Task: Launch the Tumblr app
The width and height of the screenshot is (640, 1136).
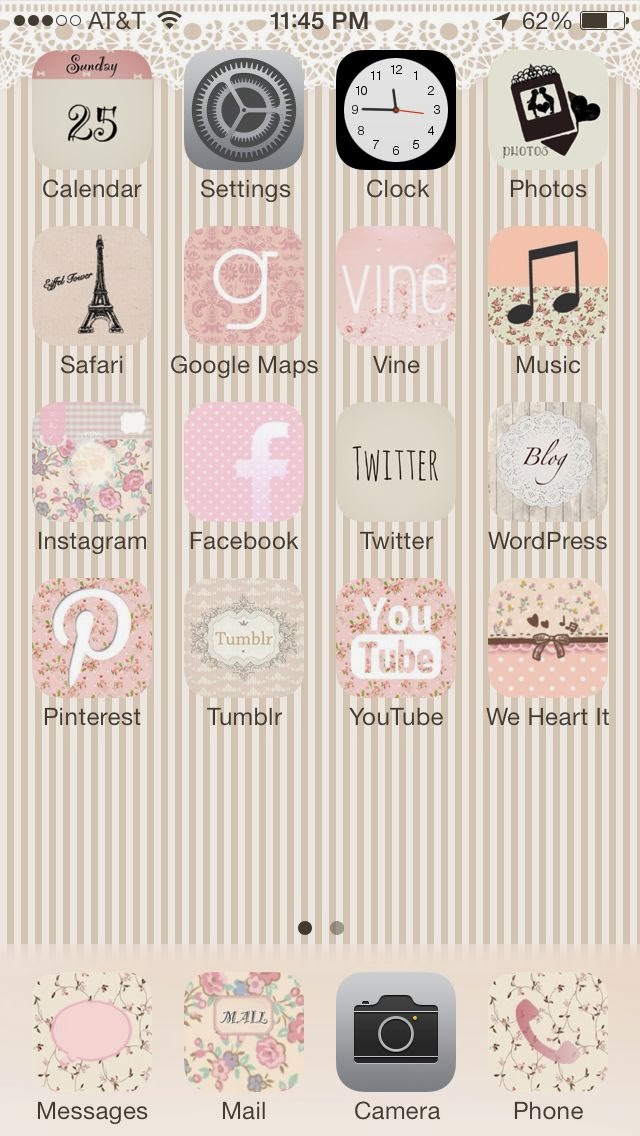Action: coord(244,639)
